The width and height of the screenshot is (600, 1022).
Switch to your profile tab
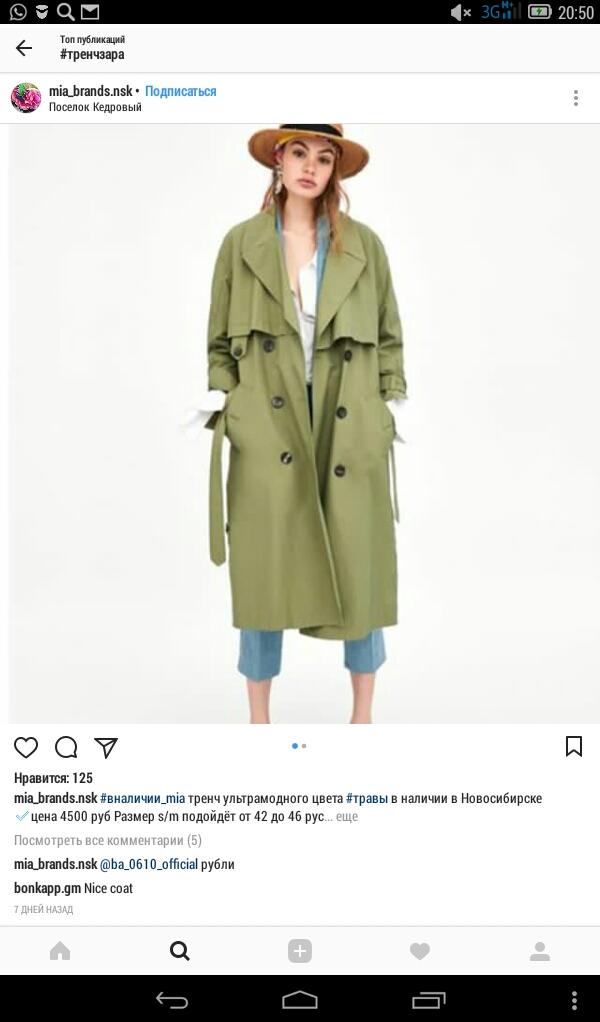(540, 951)
